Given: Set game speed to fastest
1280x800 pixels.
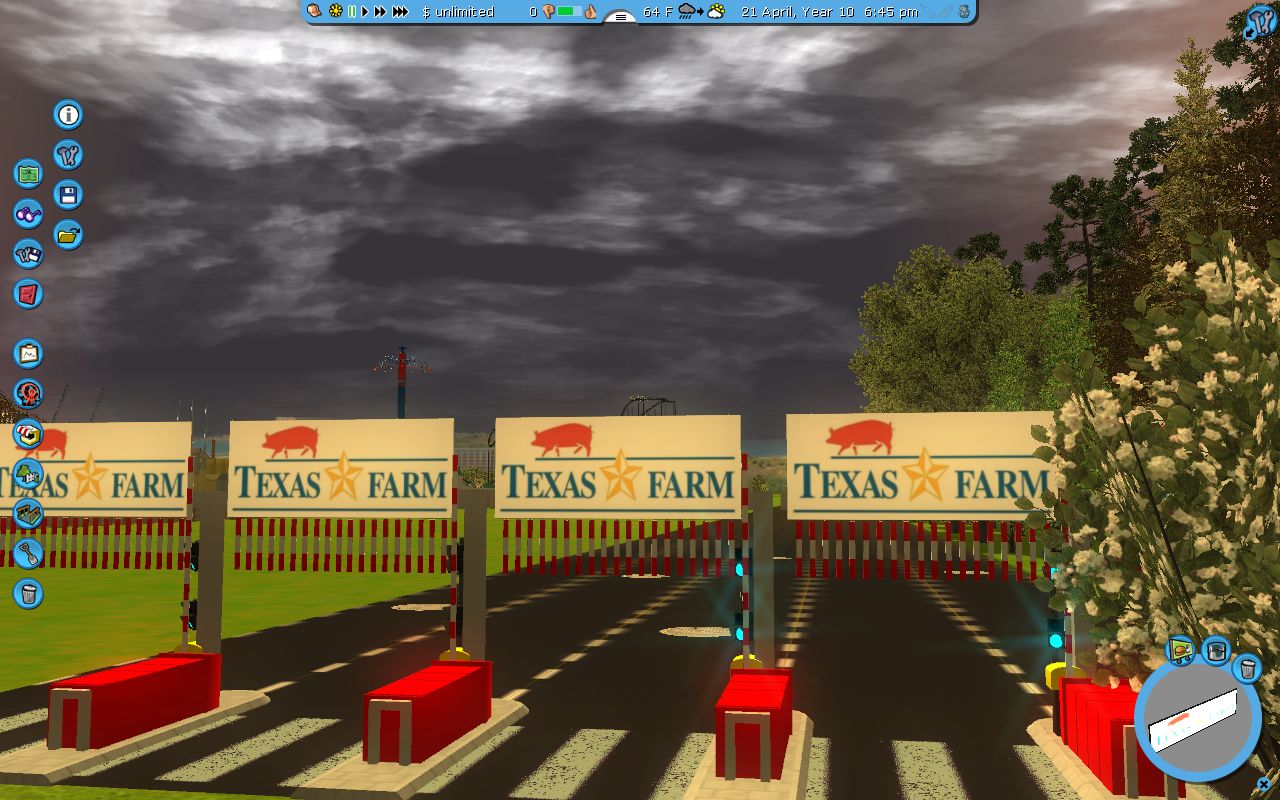Looking at the screenshot, I should coord(400,12).
